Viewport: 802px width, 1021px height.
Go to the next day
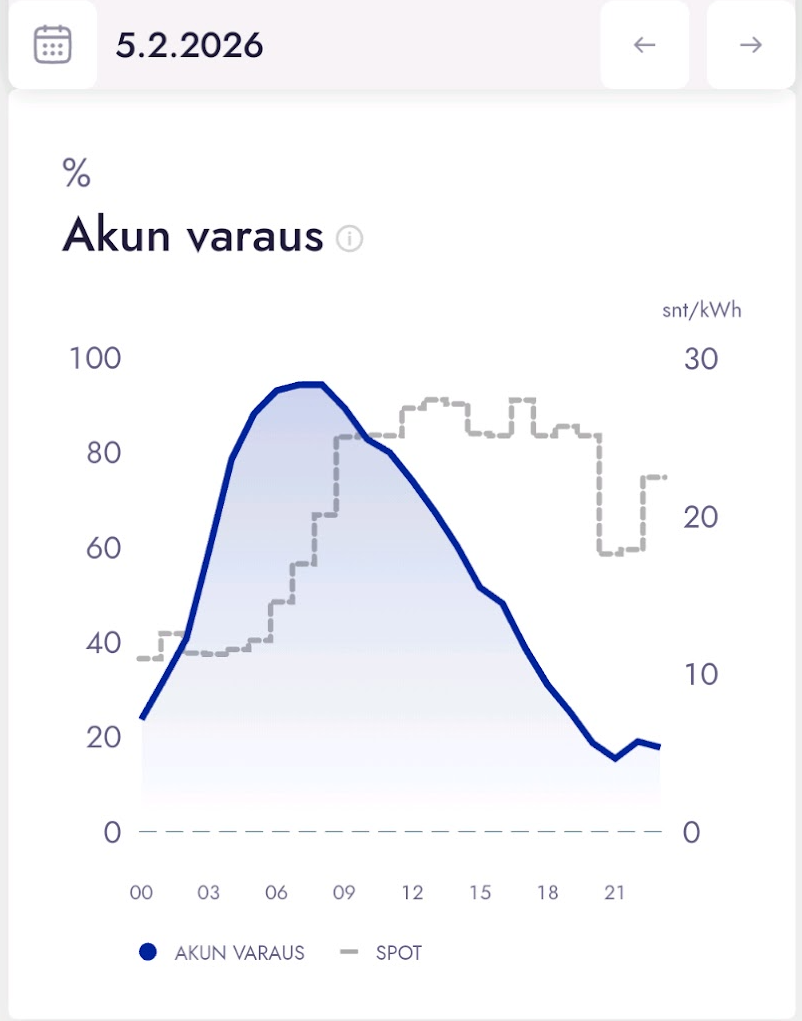750,45
